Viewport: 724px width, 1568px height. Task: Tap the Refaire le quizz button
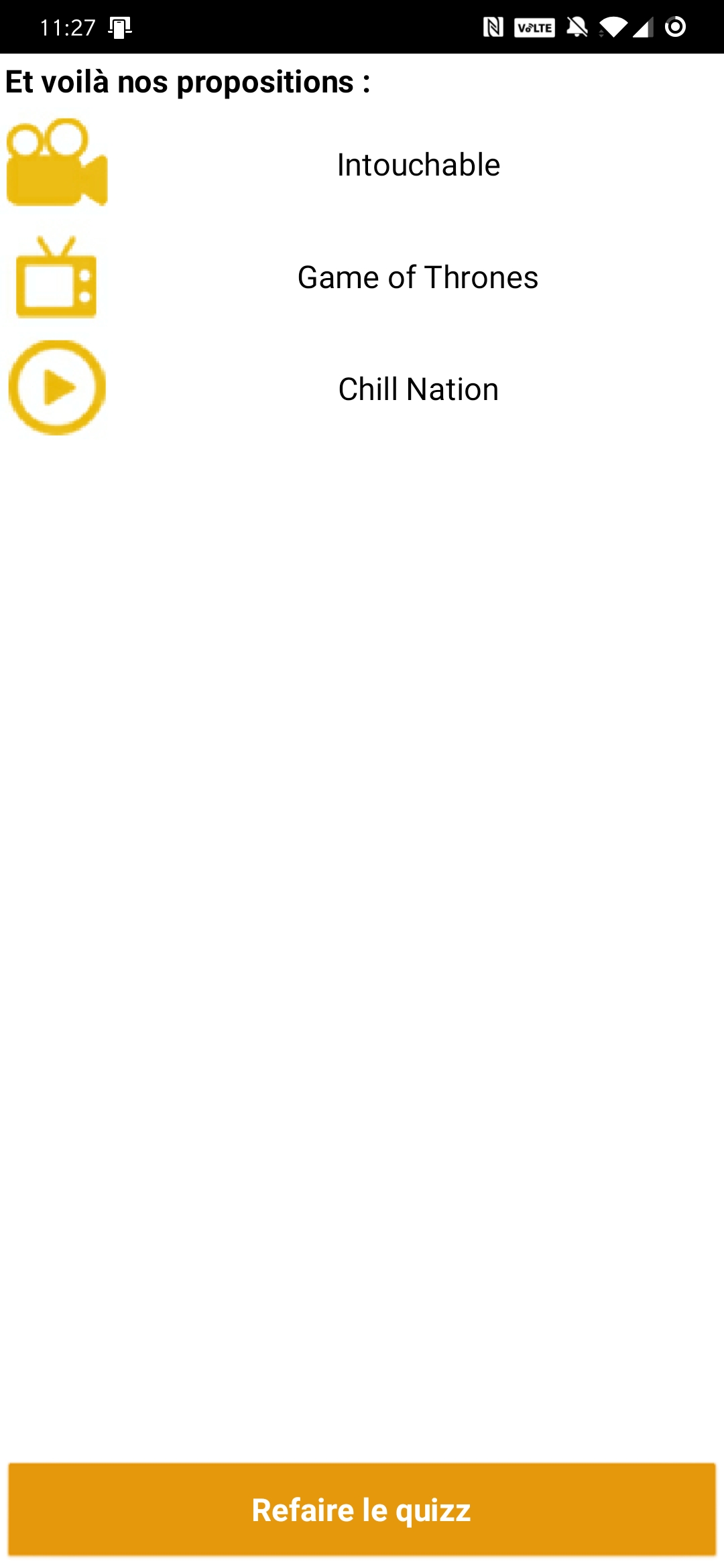[361, 1510]
